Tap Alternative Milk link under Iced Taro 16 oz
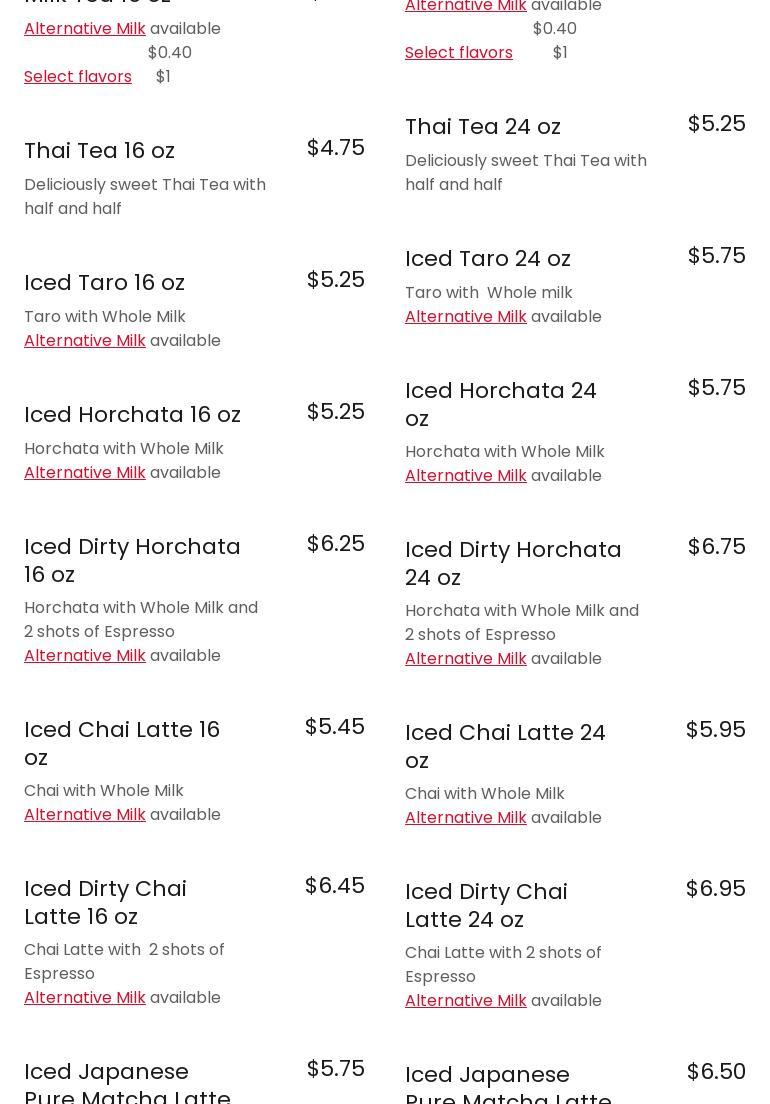 [x=85, y=341]
